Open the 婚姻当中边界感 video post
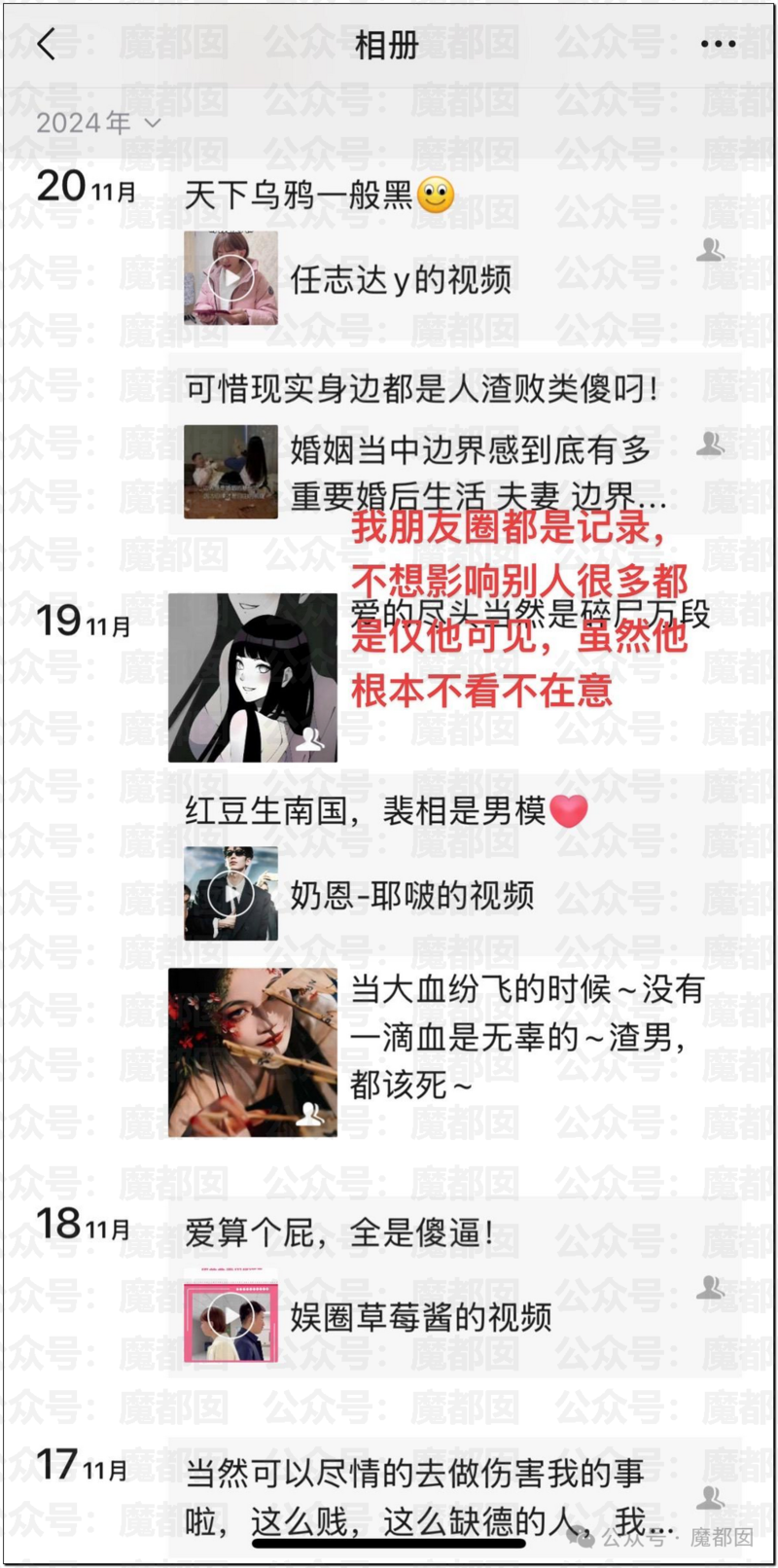778x1568 pixels. point(231,472)
